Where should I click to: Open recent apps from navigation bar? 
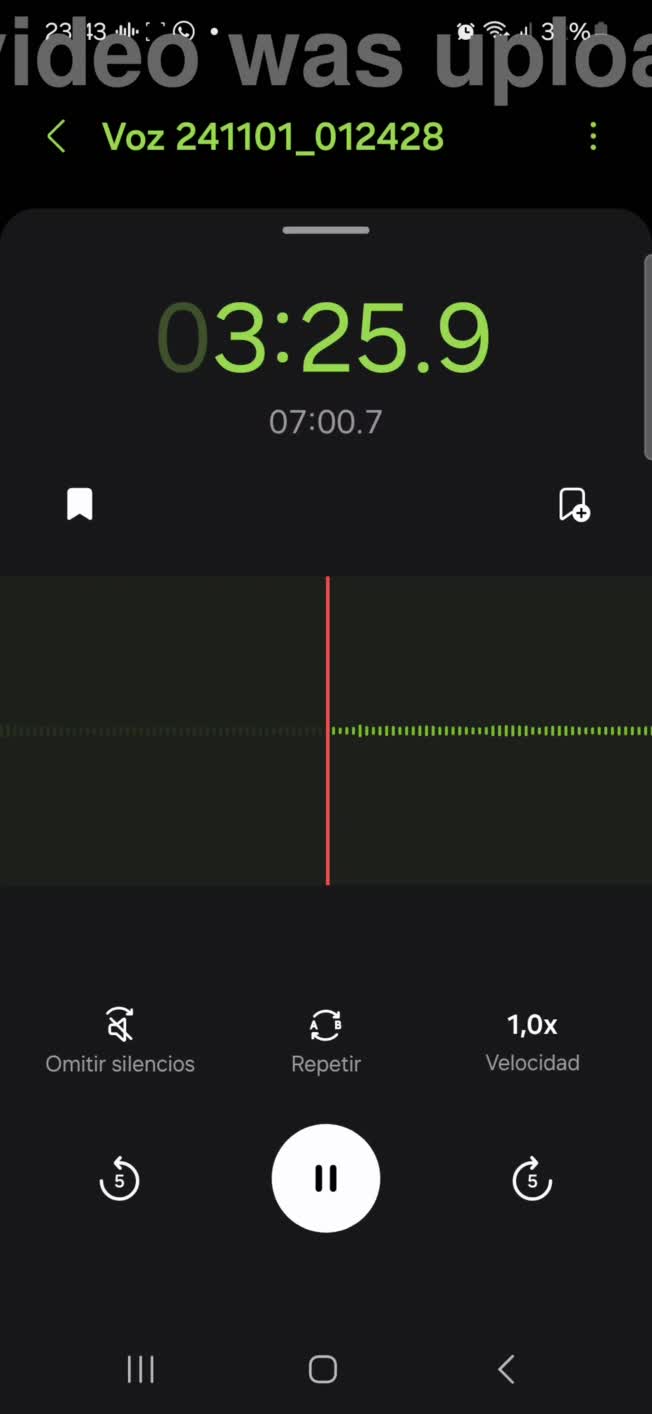[x=141, y=1369]
